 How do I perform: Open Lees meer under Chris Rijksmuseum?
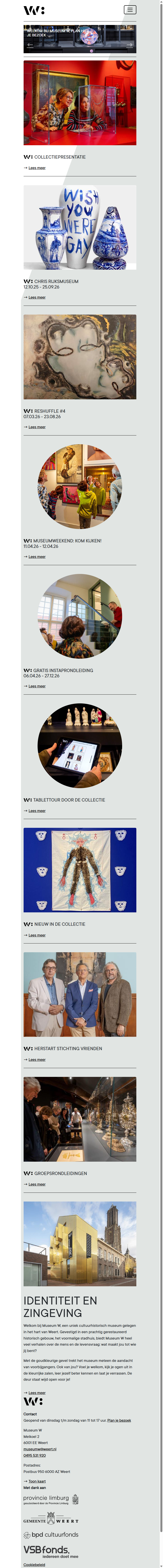click(x=36, y=298)
